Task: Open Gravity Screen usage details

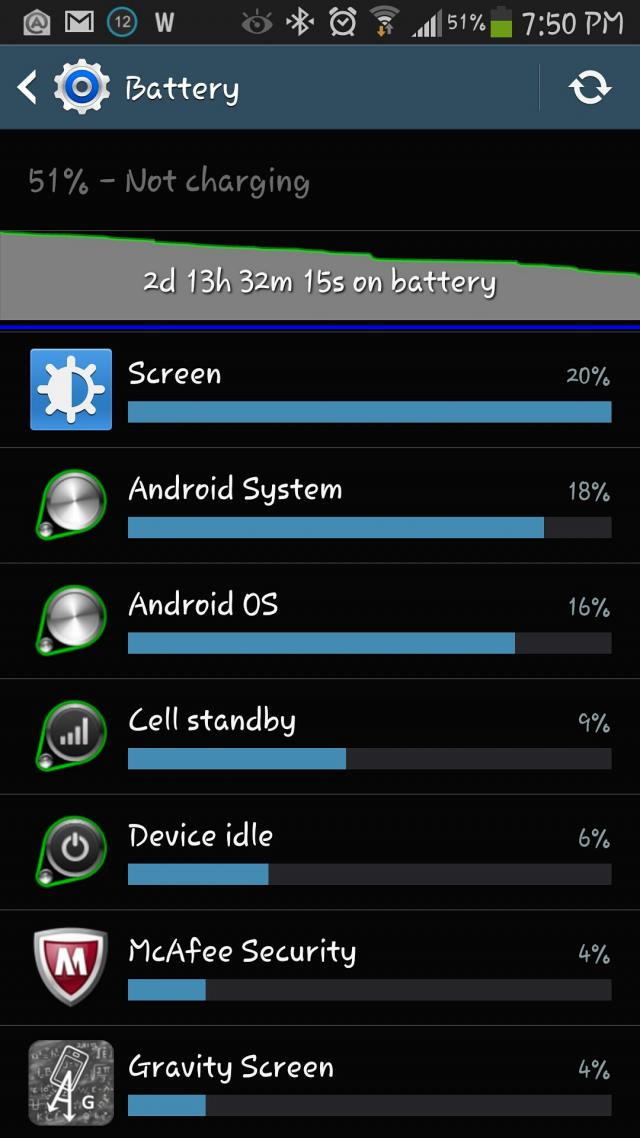Action: coord(320,1082)
